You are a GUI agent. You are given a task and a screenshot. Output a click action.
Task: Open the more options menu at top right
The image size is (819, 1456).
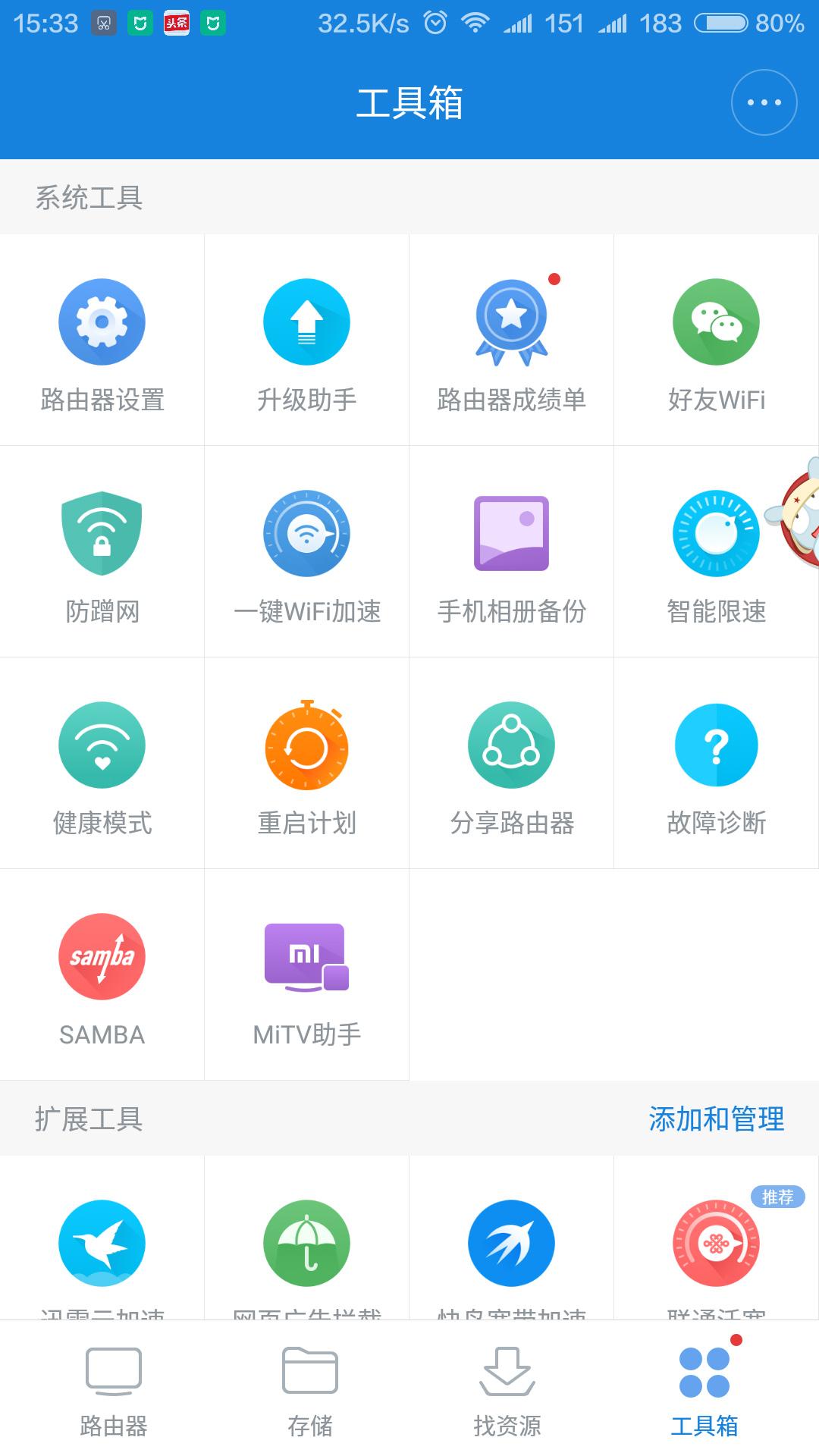(762, 102)
